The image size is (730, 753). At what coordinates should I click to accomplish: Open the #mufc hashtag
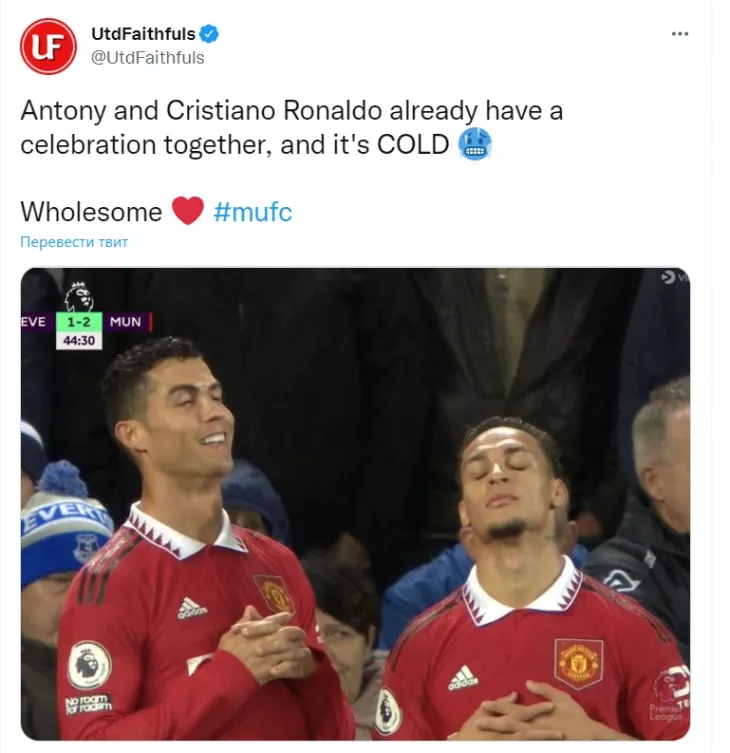tap(253, 211)
